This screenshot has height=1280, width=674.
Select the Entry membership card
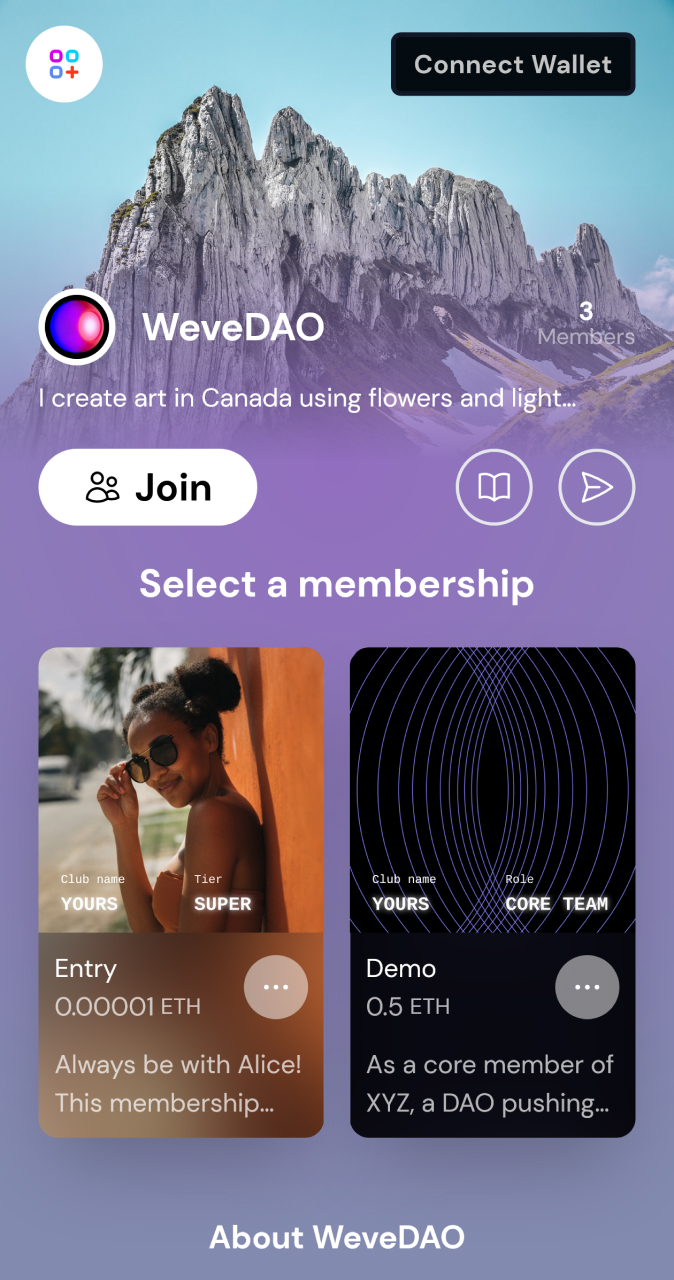(181, 892)
